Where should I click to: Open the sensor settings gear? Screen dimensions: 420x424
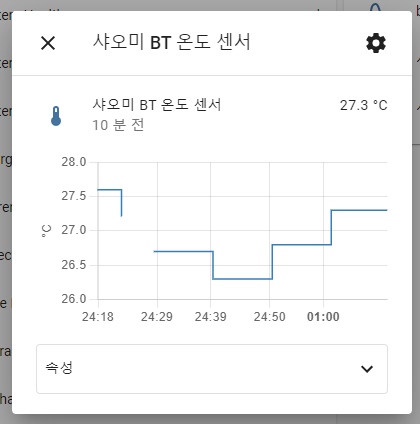(376, 43)
